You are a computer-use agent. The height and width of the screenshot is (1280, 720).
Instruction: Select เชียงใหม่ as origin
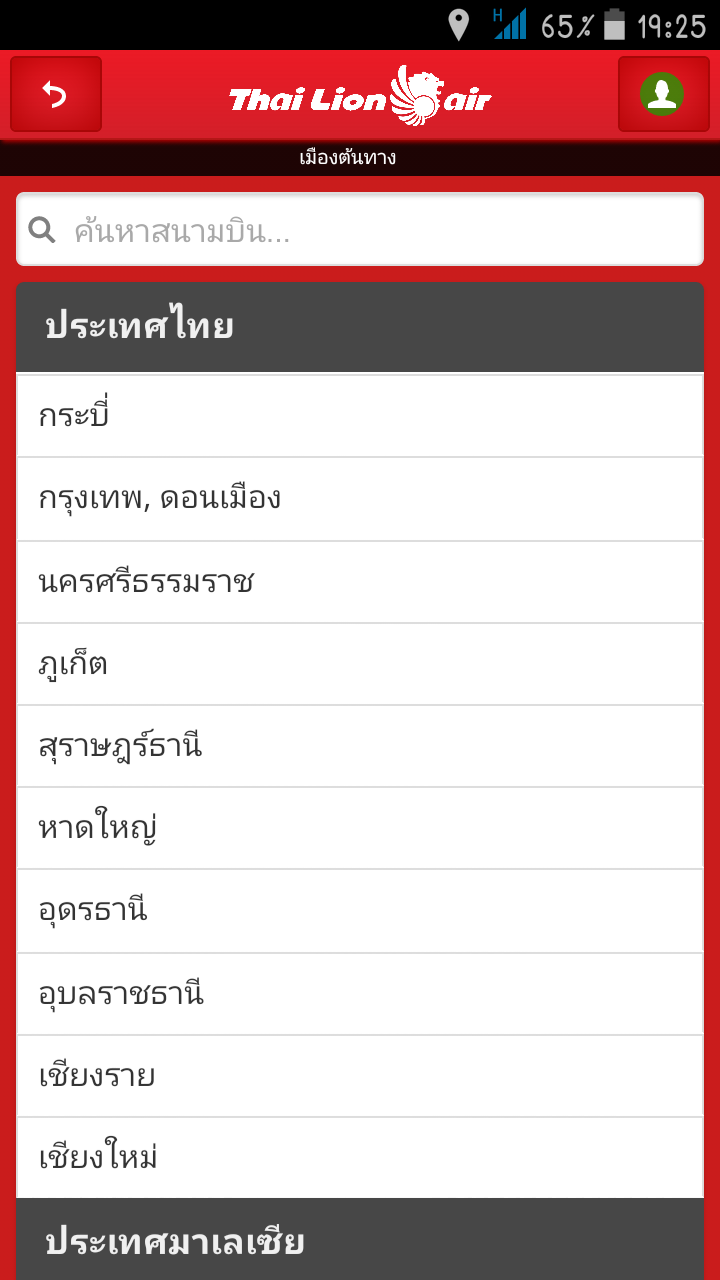tap(360, 1158)
